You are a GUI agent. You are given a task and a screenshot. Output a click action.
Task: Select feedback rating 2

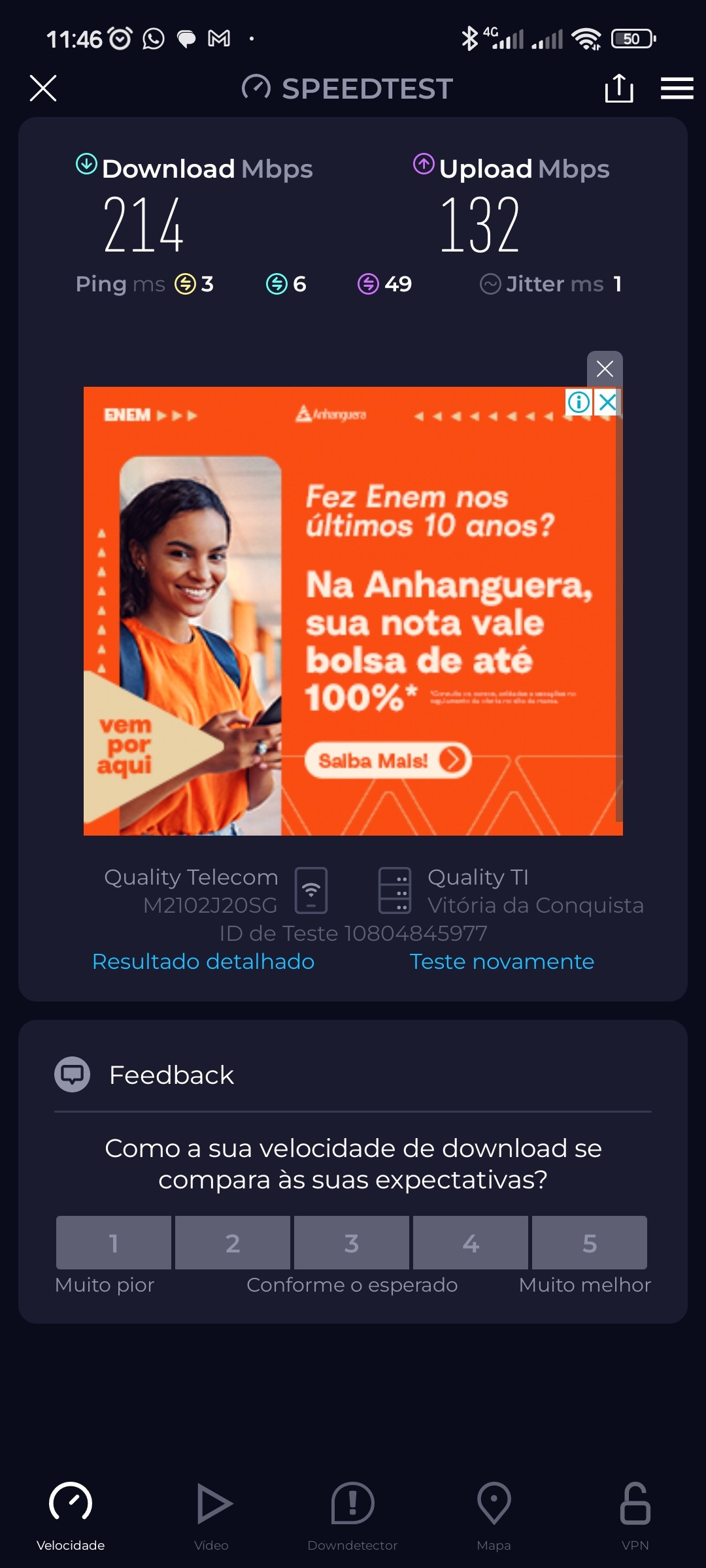pyautogui.click(x=233, y=1243)
